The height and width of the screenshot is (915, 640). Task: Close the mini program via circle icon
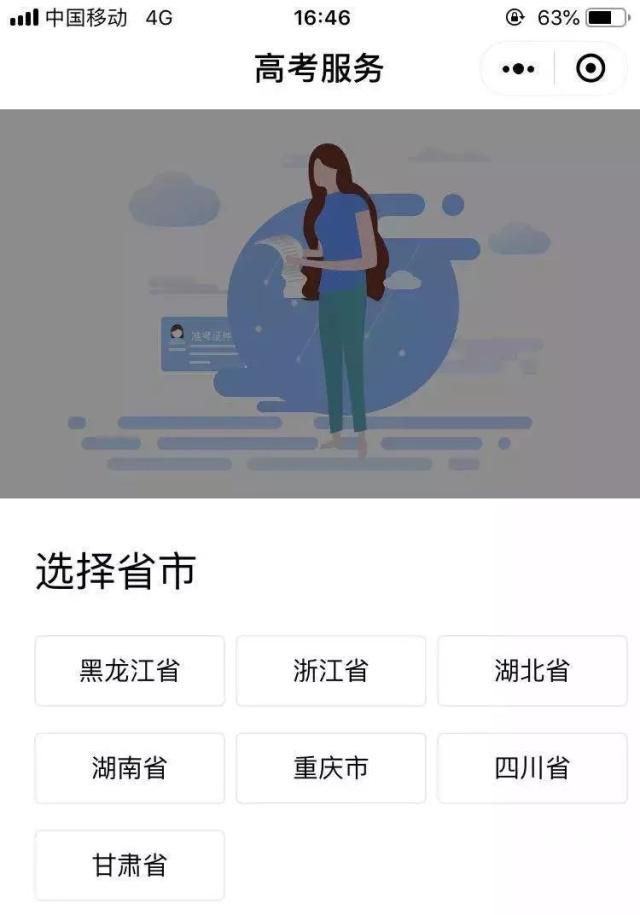(x=591, y=69)
